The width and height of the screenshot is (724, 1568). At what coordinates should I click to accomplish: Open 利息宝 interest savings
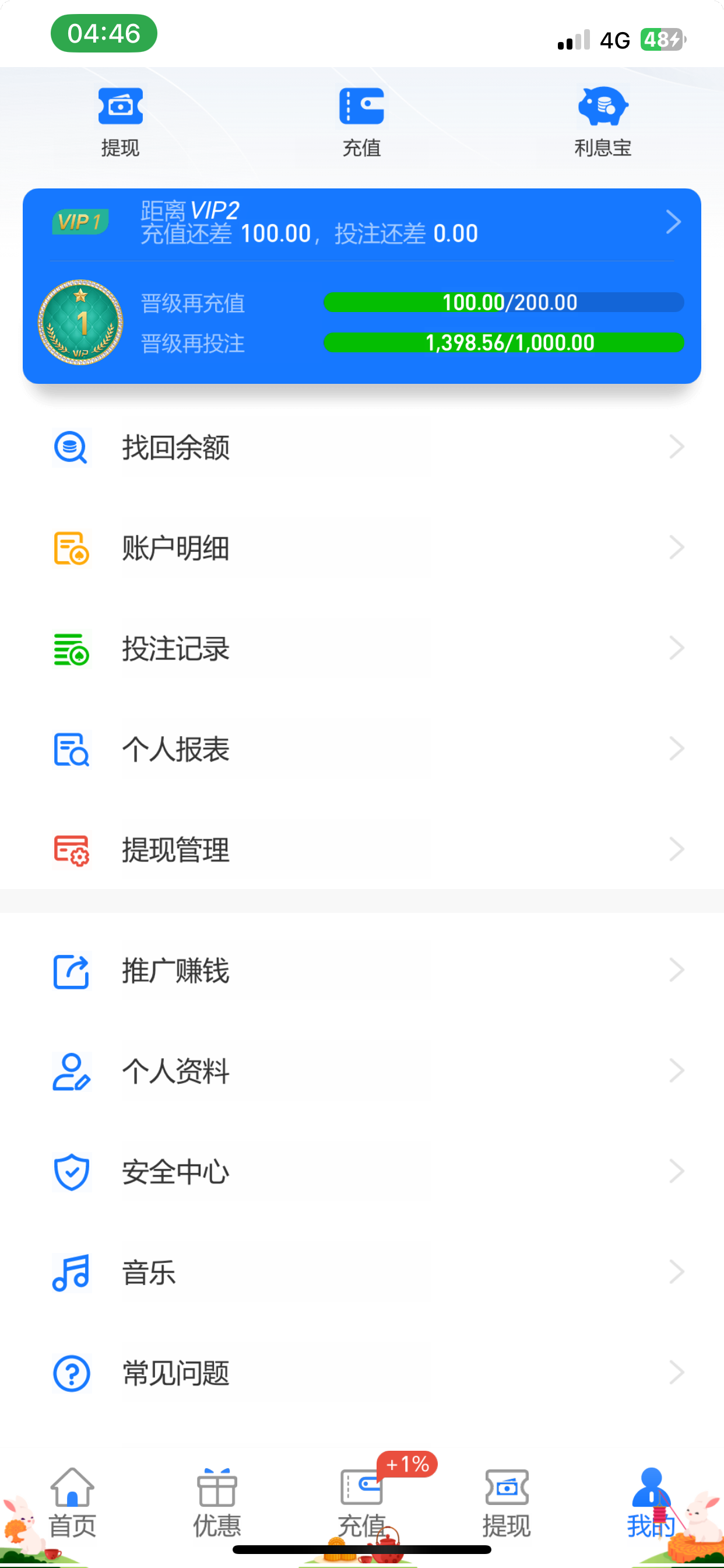(602, 122)
